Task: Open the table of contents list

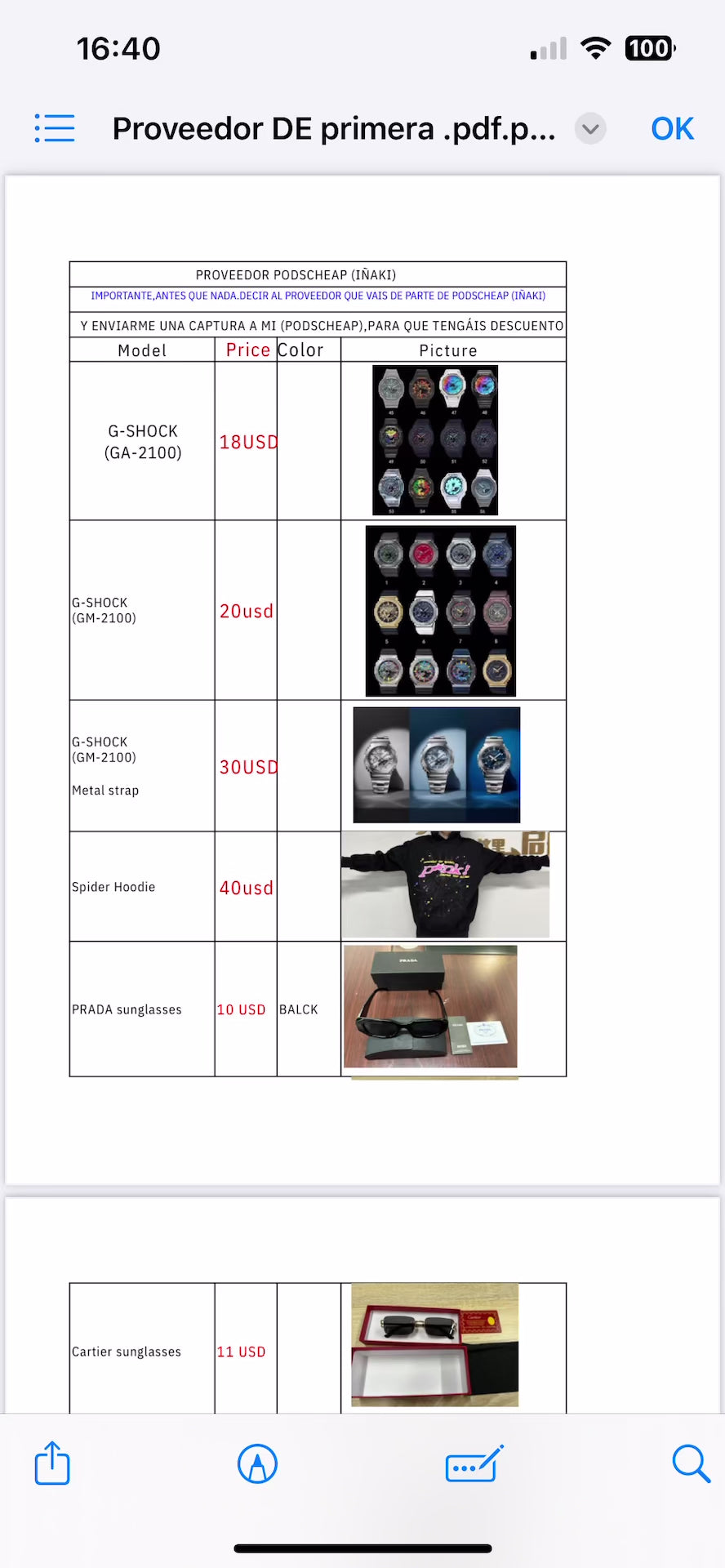Action: [x=55, y=128]
